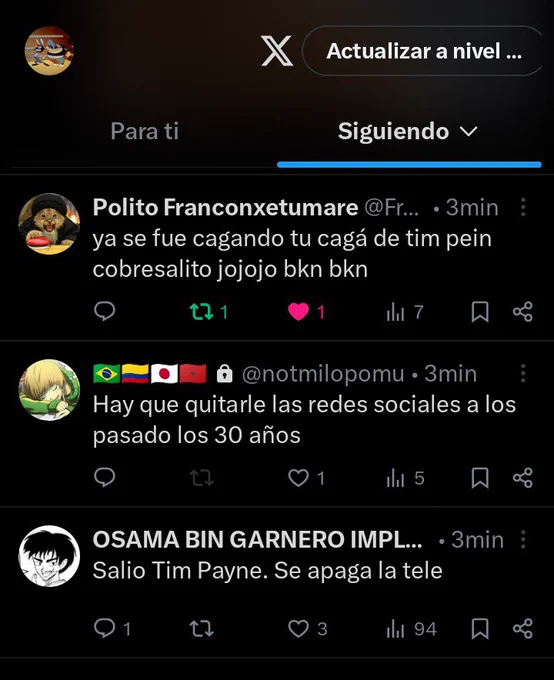The width and height of the screenshot is (554, 680).
Task: Open overflow menu on Polito Franconxetumare's post
Action: (523, 207)
